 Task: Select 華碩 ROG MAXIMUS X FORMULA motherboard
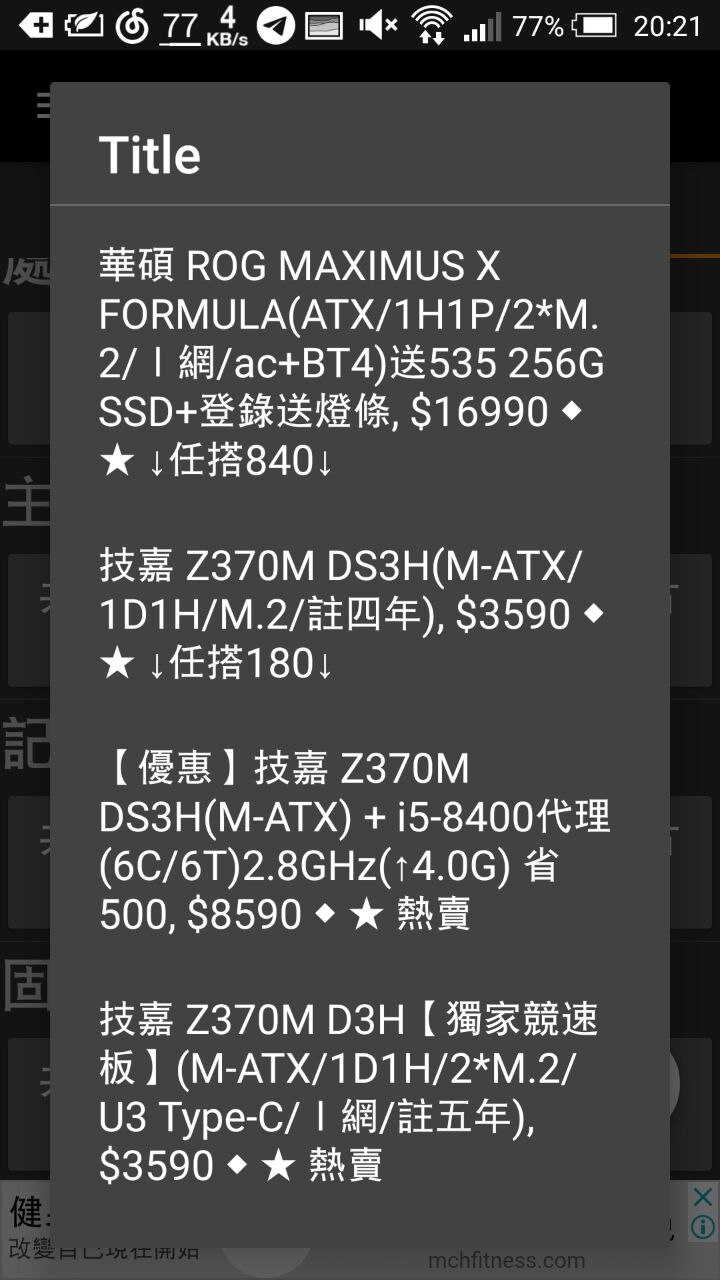pos(360,363)
